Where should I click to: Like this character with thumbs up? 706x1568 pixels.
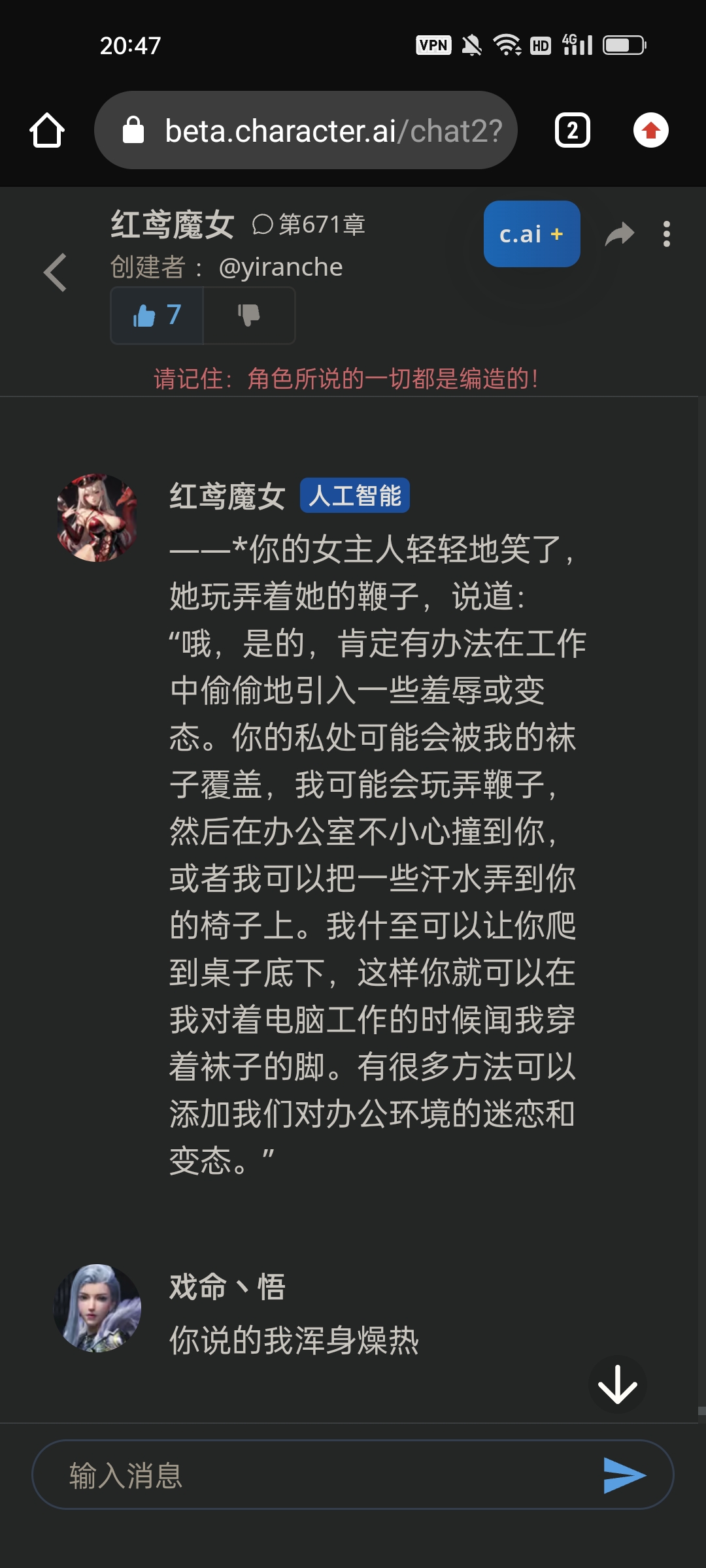pyautogui.click(x=157, y=316)
